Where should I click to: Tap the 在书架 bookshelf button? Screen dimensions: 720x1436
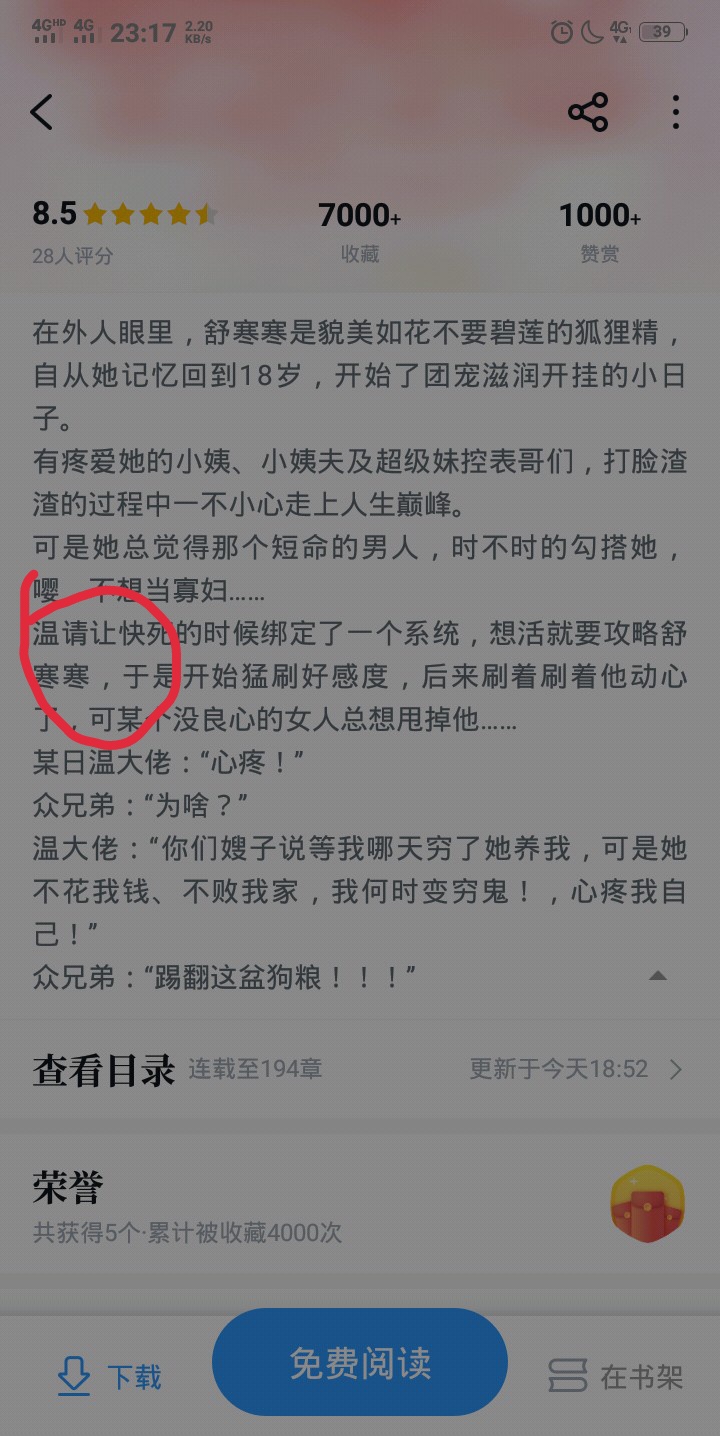coord(615,1377)
